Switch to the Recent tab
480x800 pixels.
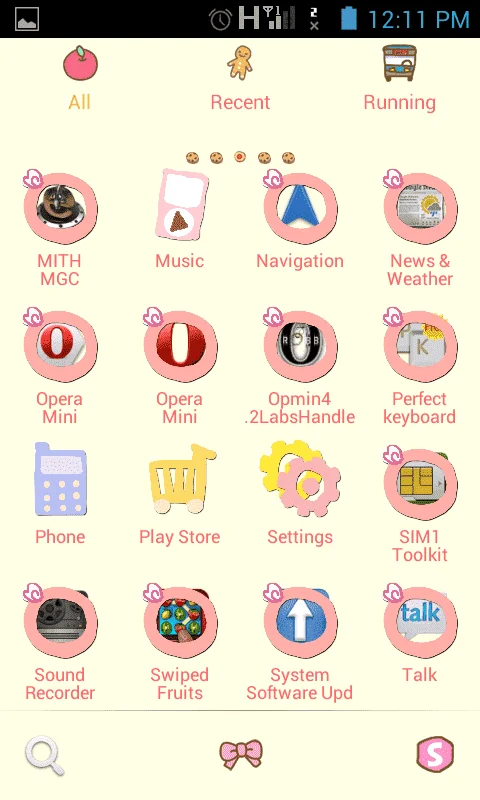pos(240,79)
